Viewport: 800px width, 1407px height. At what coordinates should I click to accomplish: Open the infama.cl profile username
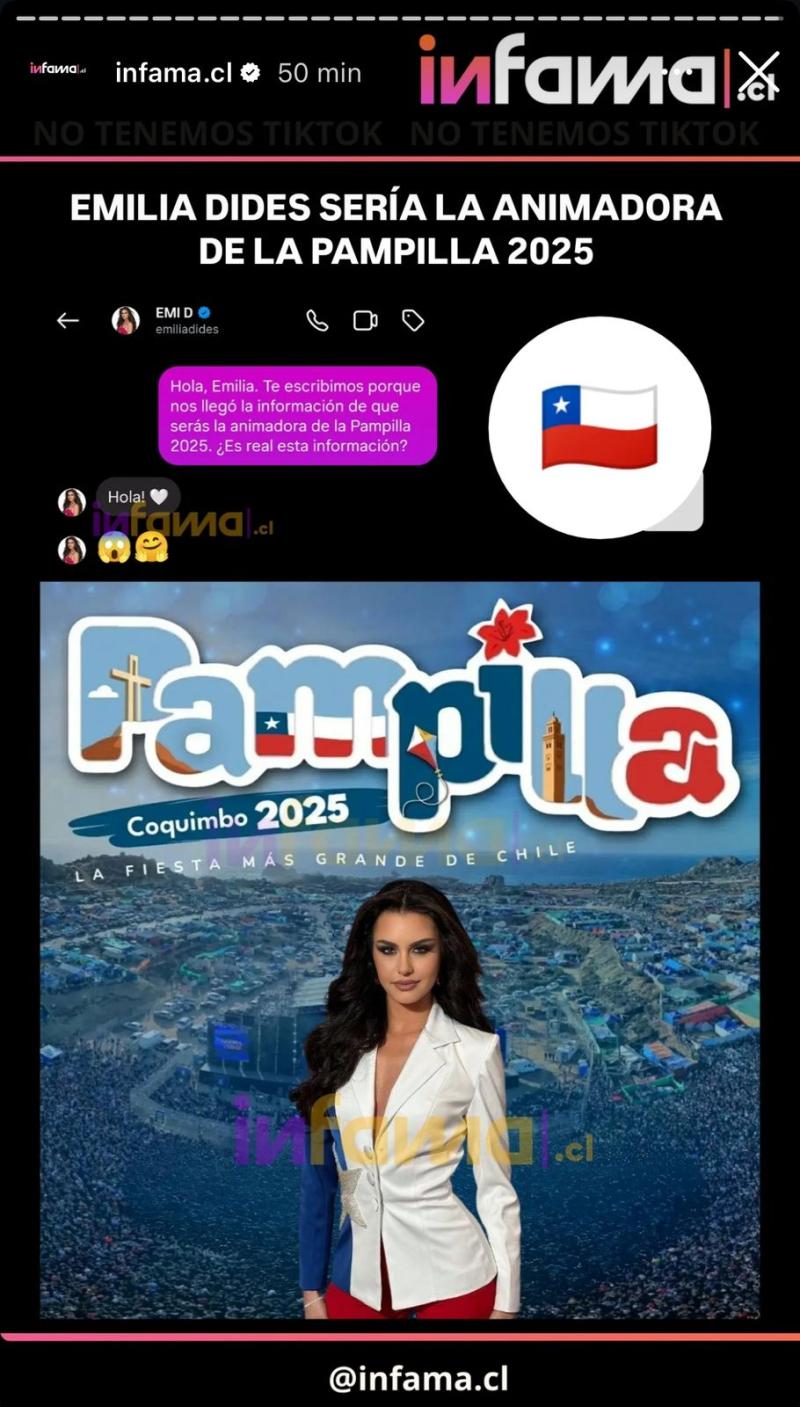point(173,73)
